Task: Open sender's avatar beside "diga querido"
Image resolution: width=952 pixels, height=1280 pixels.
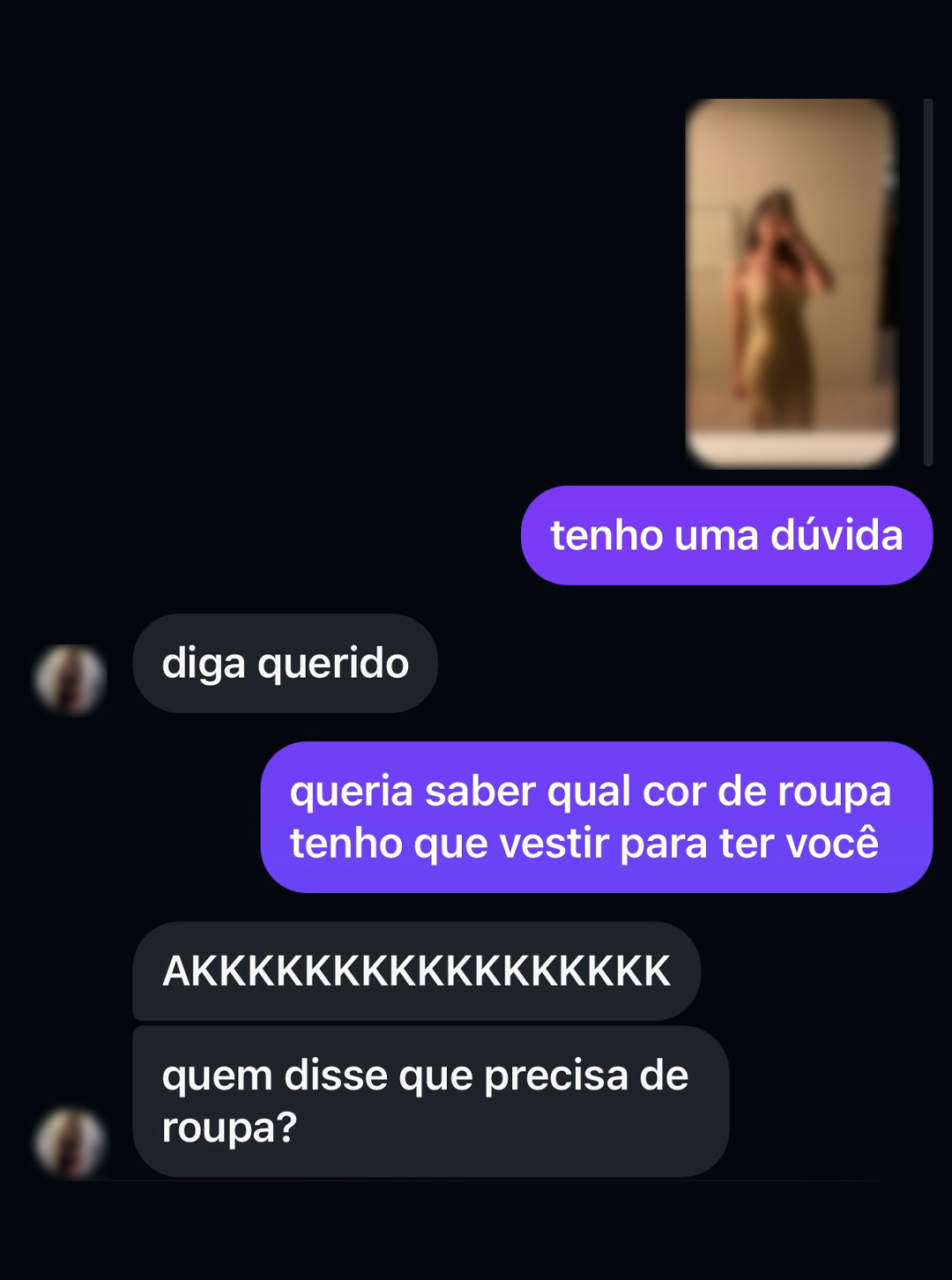Action: click(70, 679)
